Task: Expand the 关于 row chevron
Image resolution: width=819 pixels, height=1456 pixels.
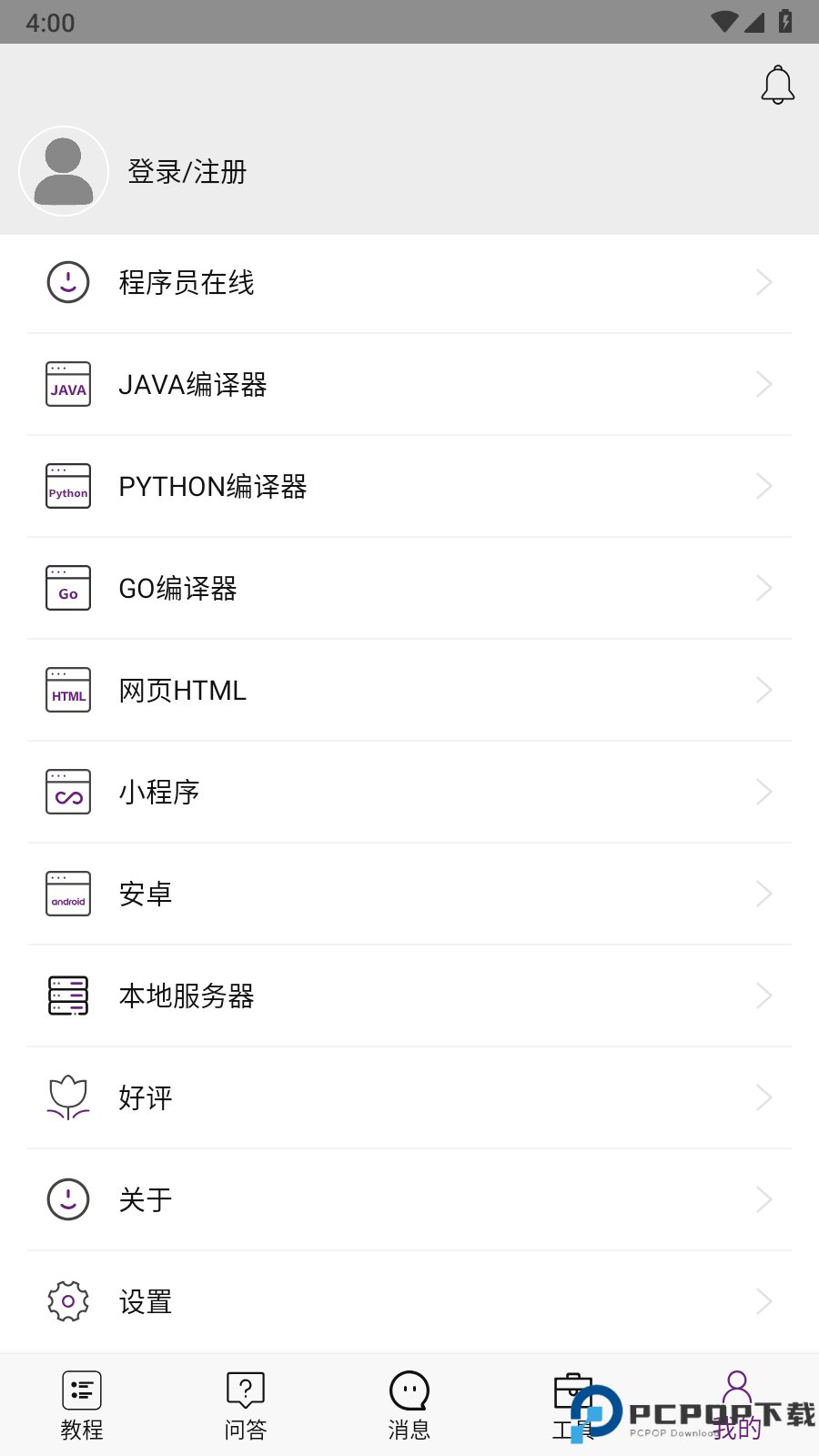Action: [x=763, y=1199]
